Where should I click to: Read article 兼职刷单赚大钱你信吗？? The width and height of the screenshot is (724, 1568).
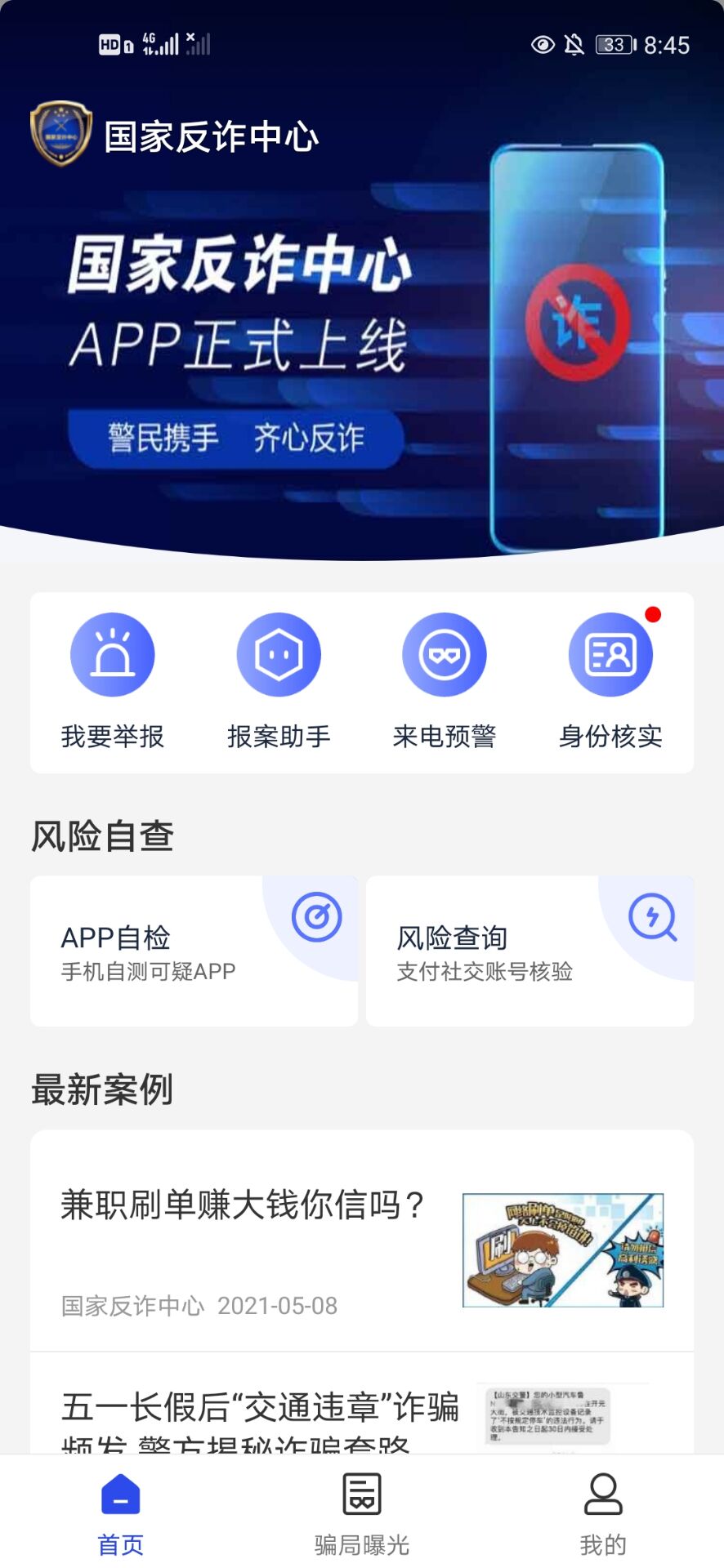pos(362,1241)
